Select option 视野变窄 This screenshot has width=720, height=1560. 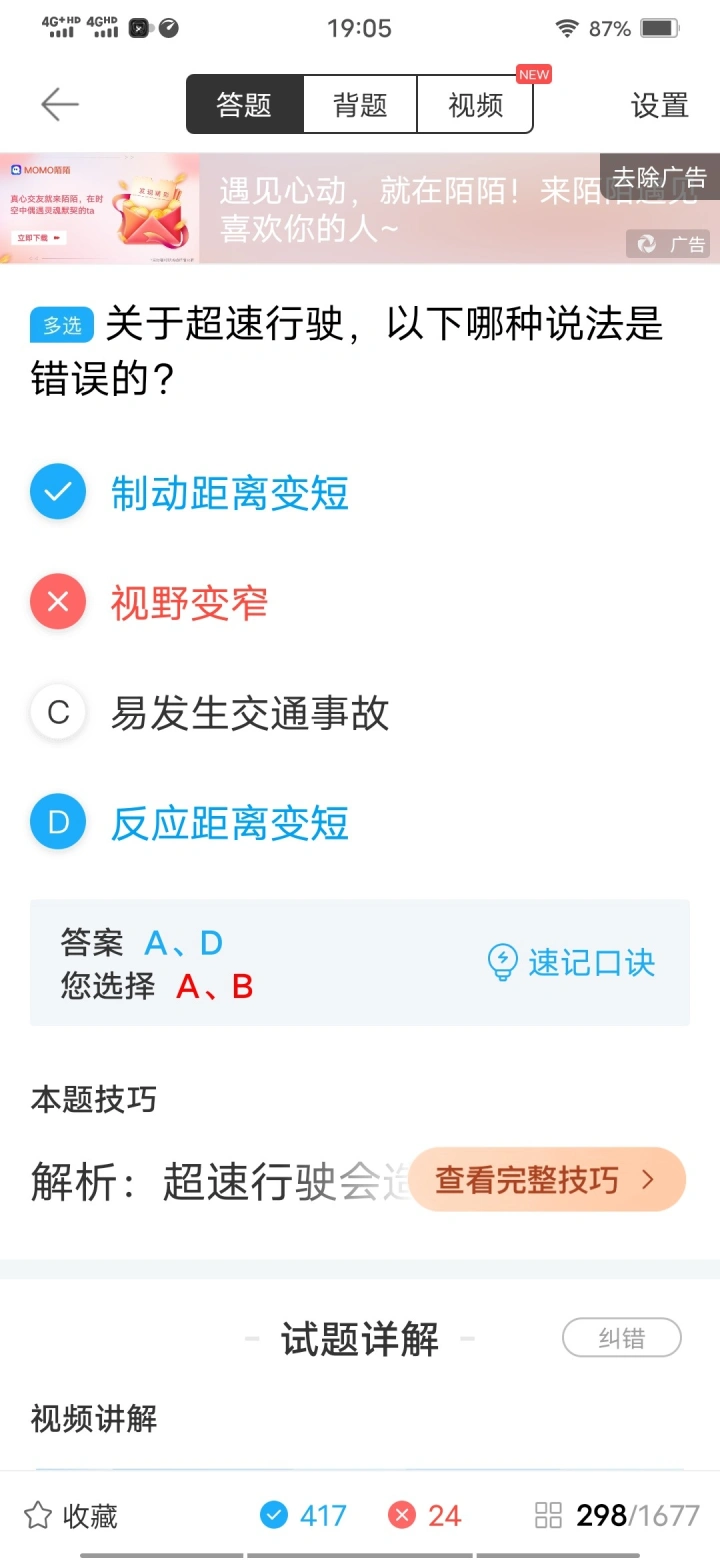click(x=189, y=603)
